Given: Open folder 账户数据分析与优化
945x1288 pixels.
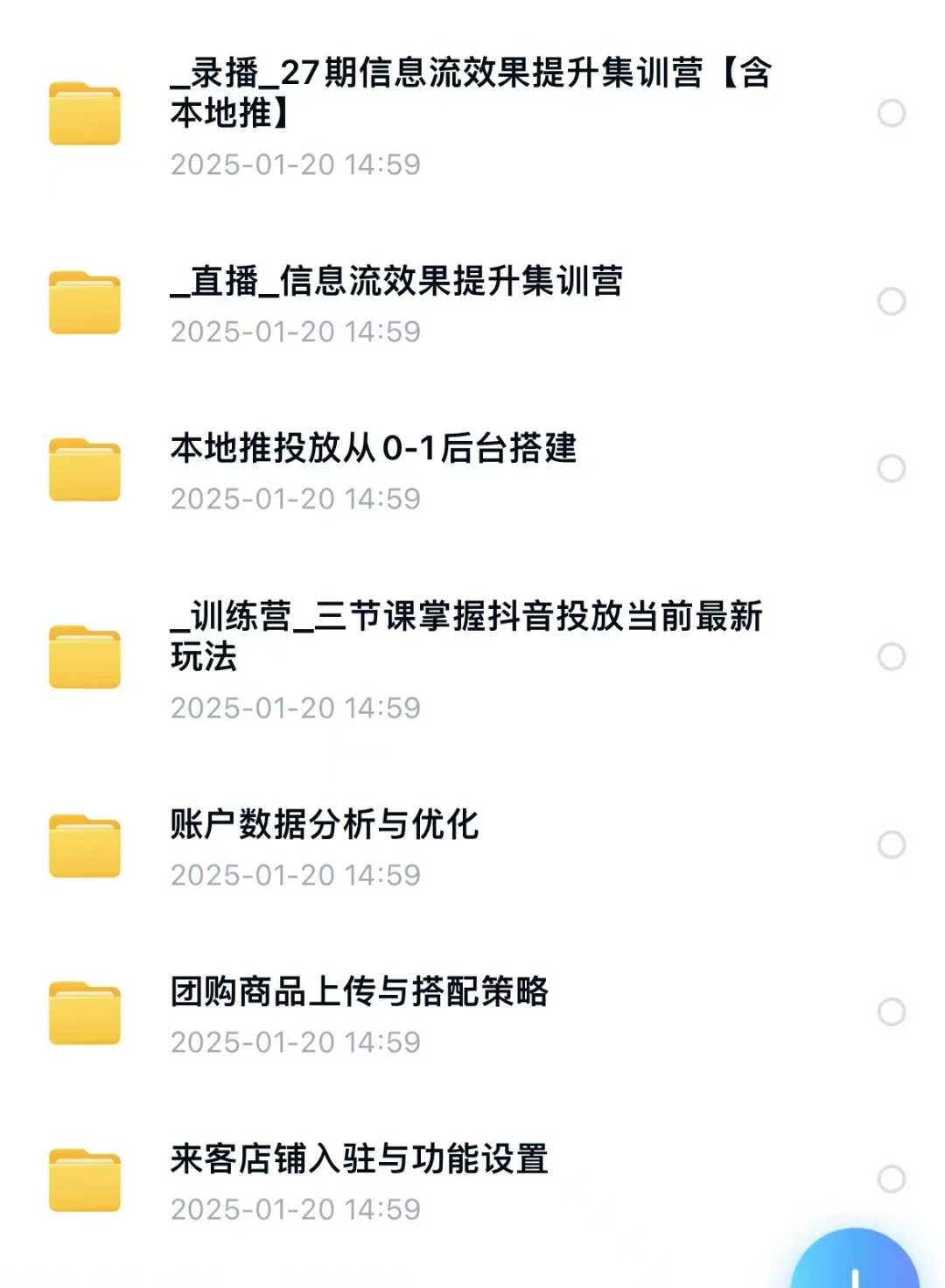Looking at the screenshot, I should [325, 825].
